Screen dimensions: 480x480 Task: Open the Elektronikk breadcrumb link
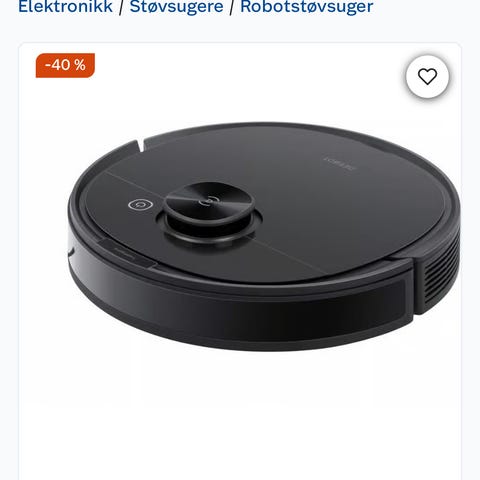(65, 6)
